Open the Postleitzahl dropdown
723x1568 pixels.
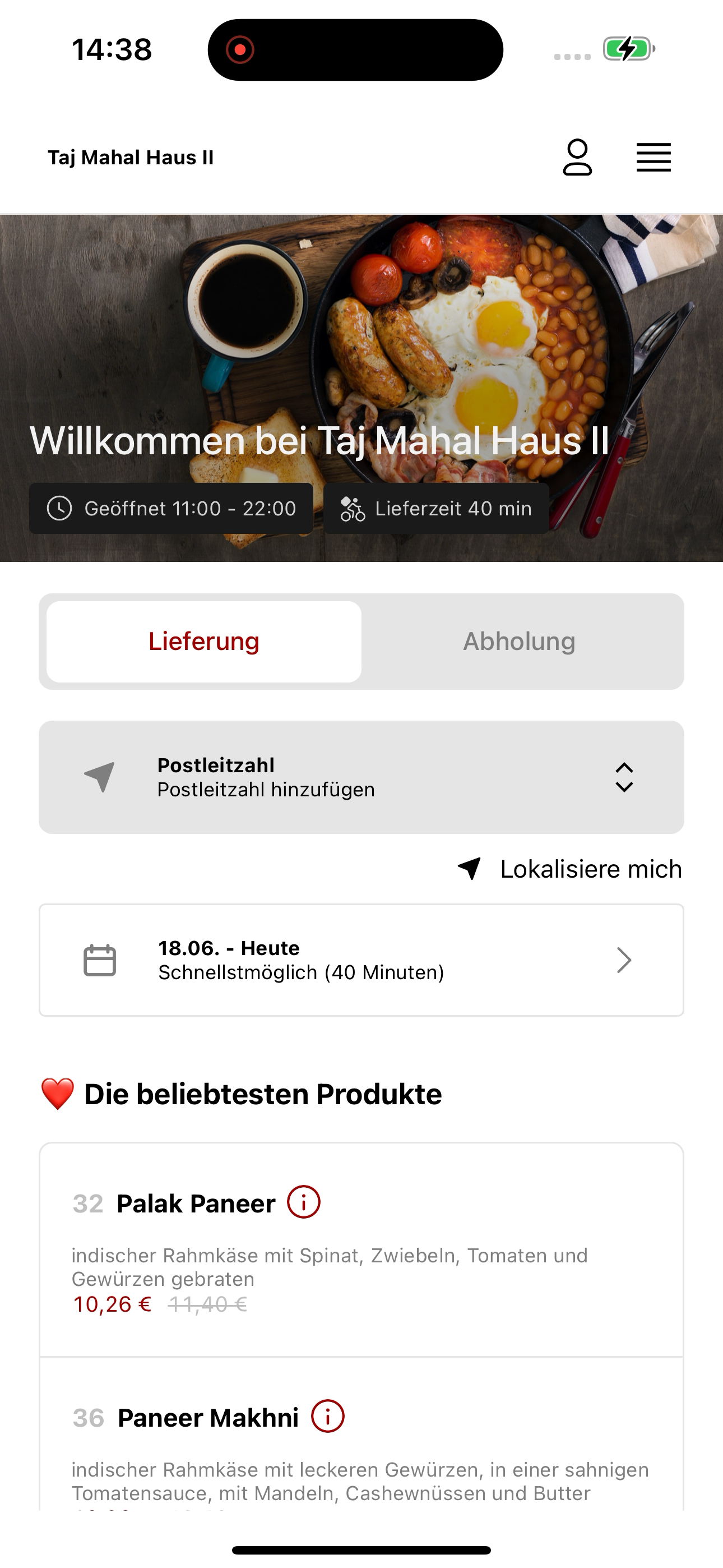point(361,777)
